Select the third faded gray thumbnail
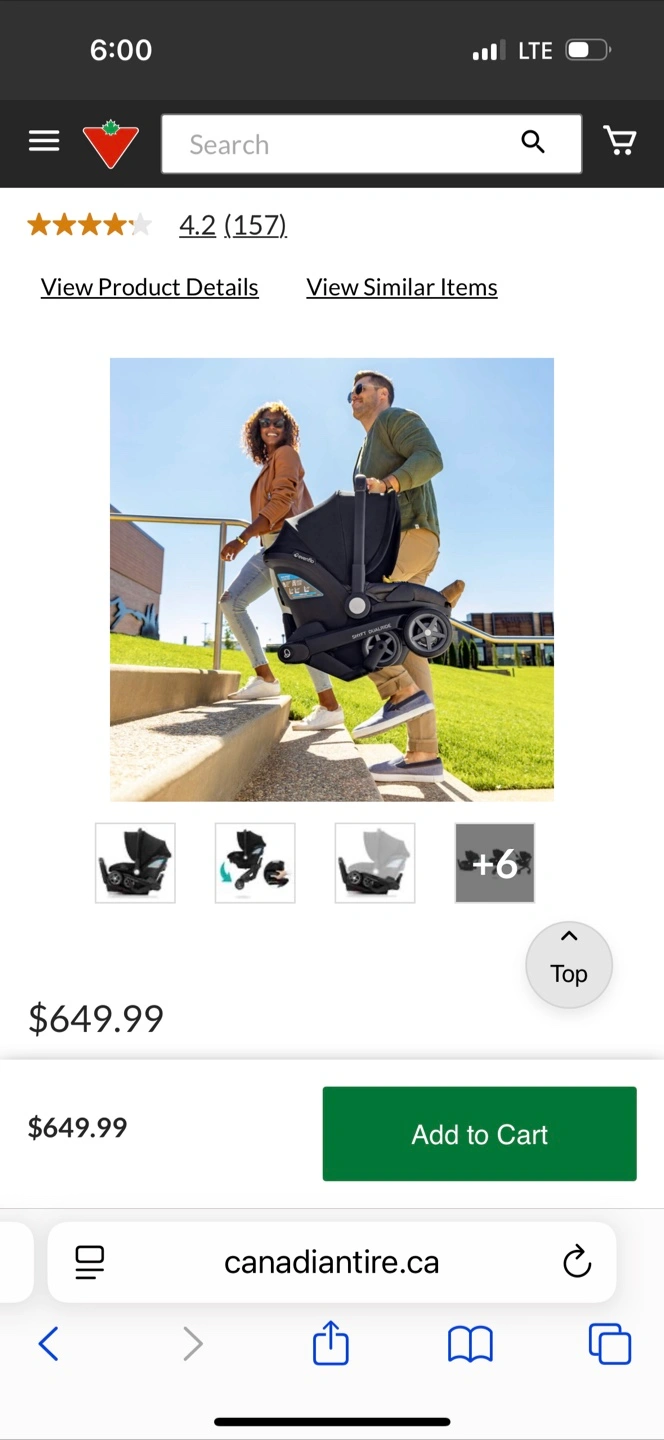Image resolution: width=664 pixels, height=1440 pixels. (375, 863)
